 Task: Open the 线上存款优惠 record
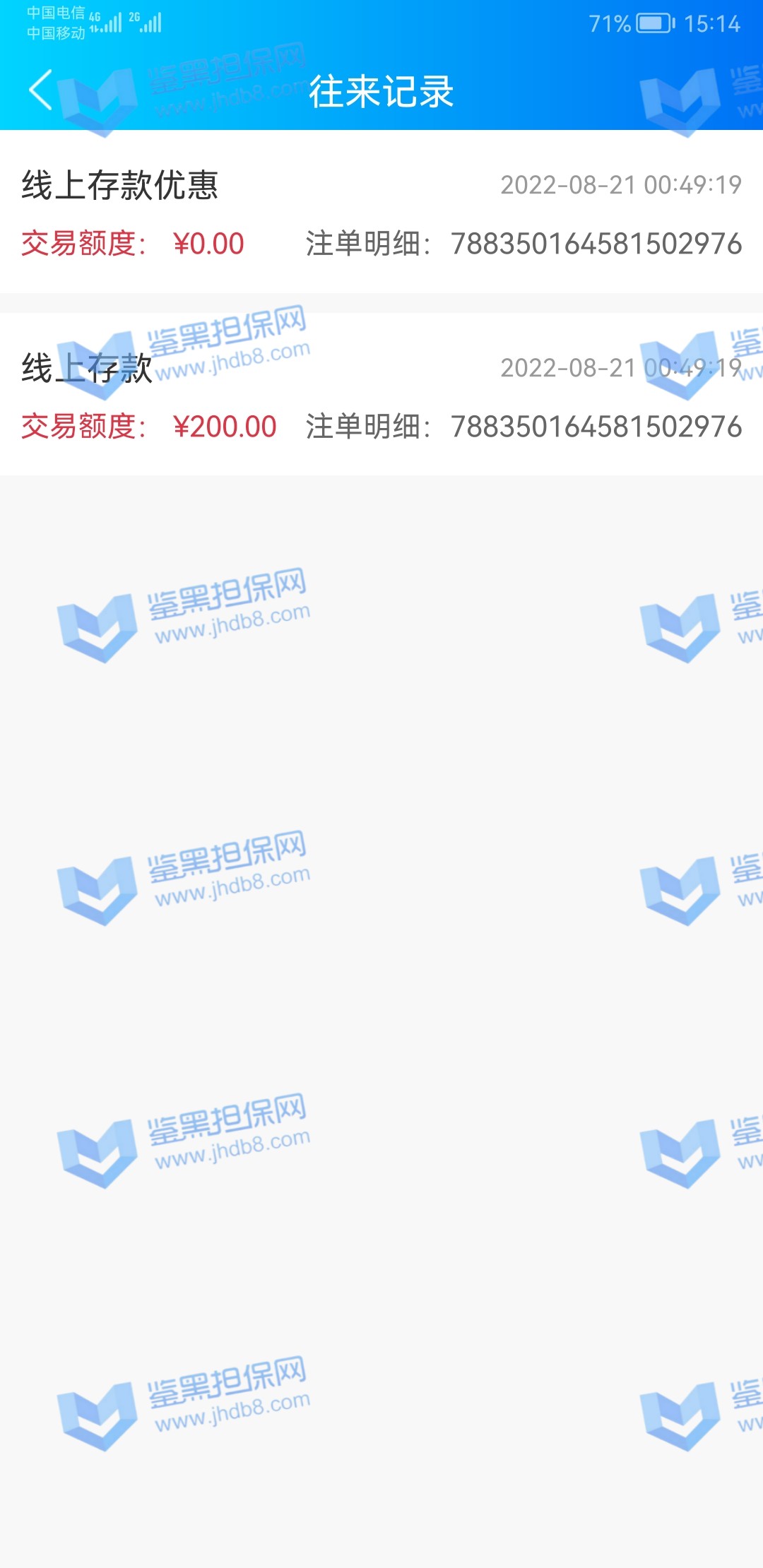coord(381,212)
